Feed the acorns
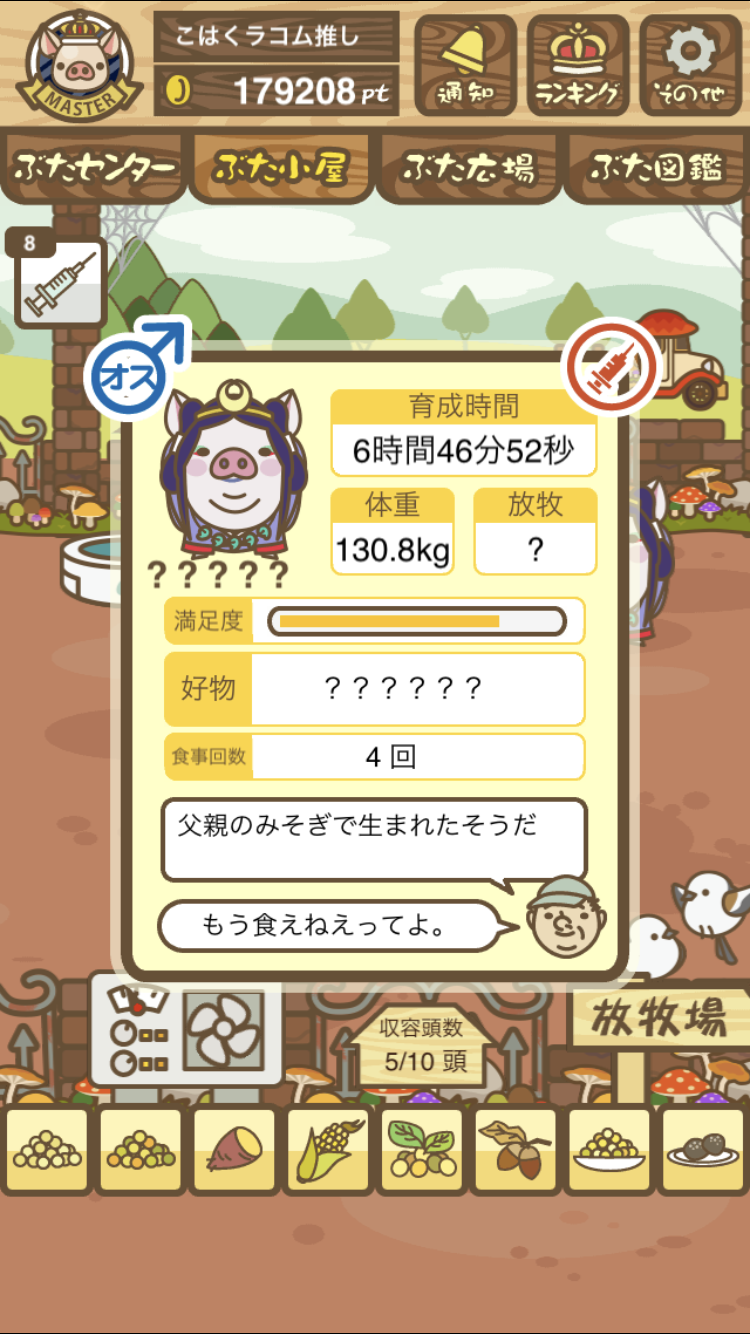 pos(516,1150)
